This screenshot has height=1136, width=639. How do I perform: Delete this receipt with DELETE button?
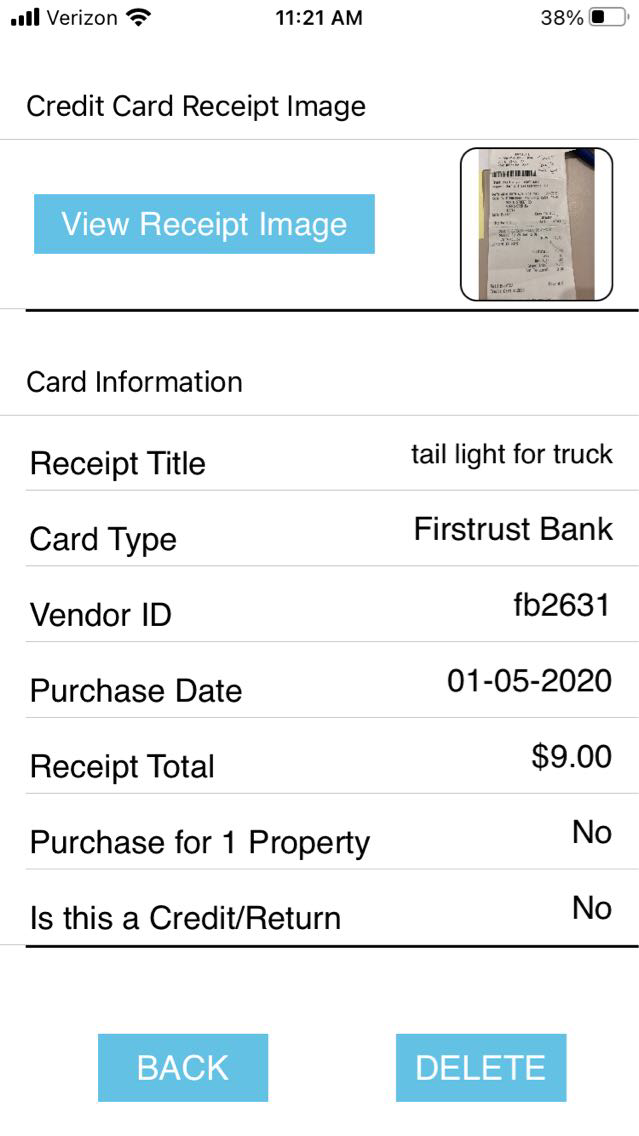coord(480,1067)
